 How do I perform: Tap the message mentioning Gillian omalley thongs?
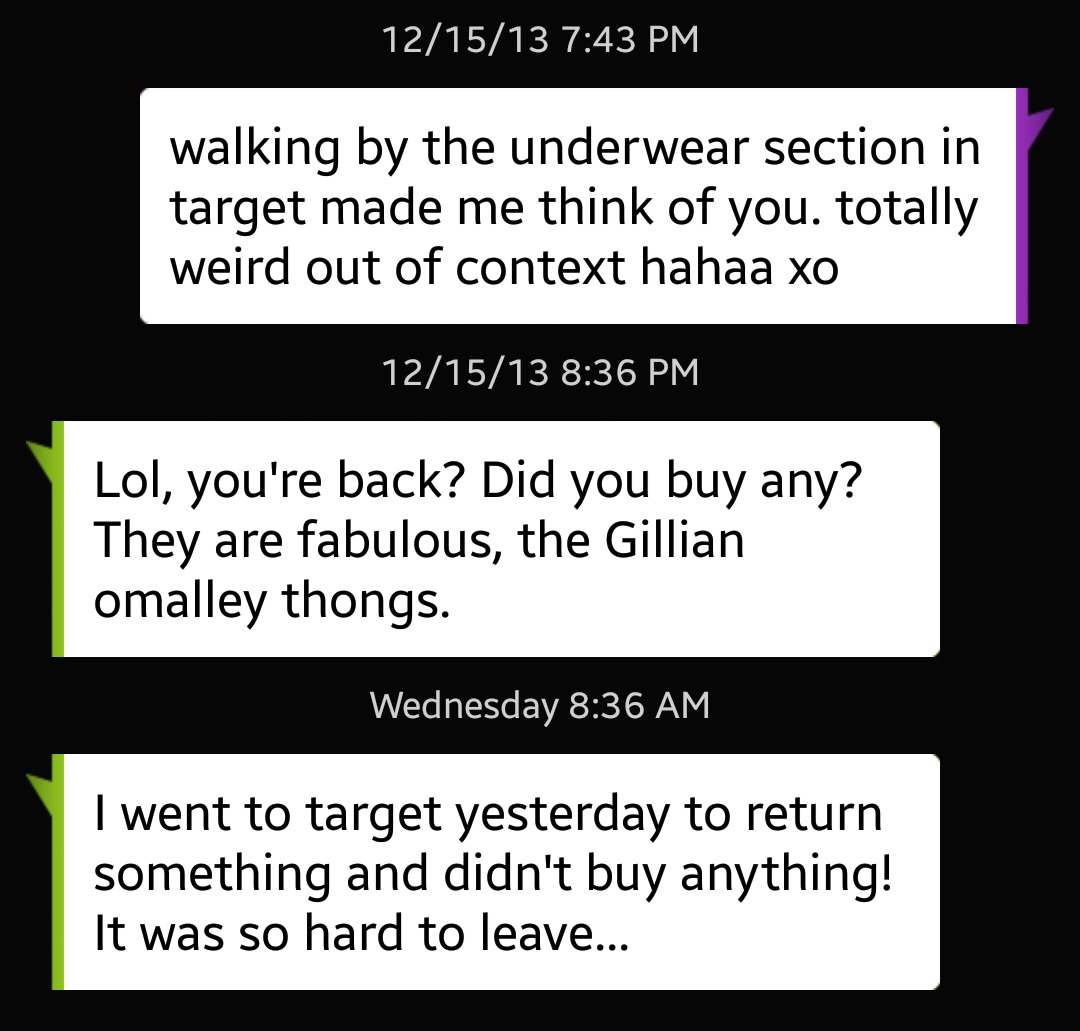pyautogui.click(x=496, y=539)
